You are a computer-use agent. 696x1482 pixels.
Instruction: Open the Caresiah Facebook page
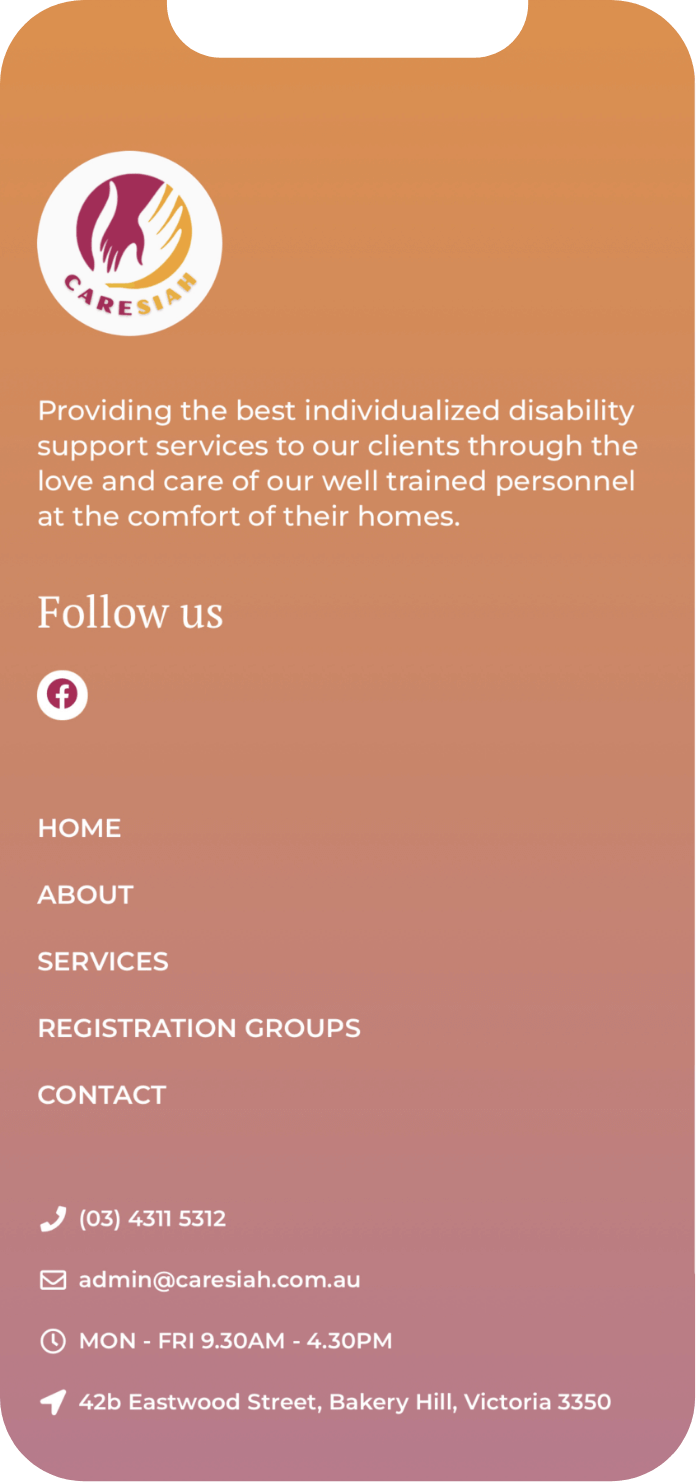pyautogui.click(x=62, y=694)
